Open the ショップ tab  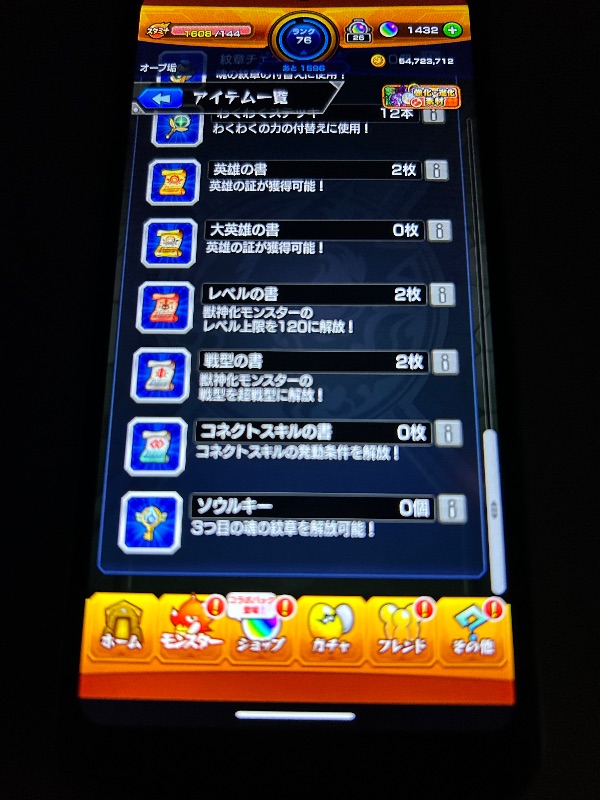[262, 632]
